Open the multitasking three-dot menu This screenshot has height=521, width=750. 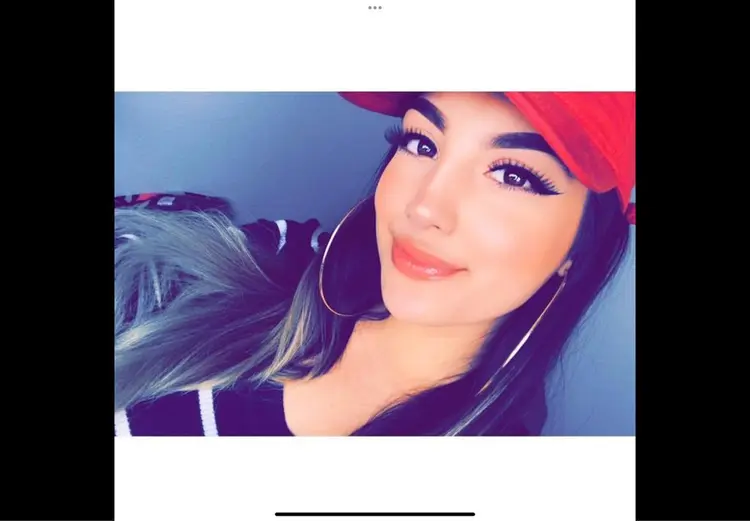(375, 7)
